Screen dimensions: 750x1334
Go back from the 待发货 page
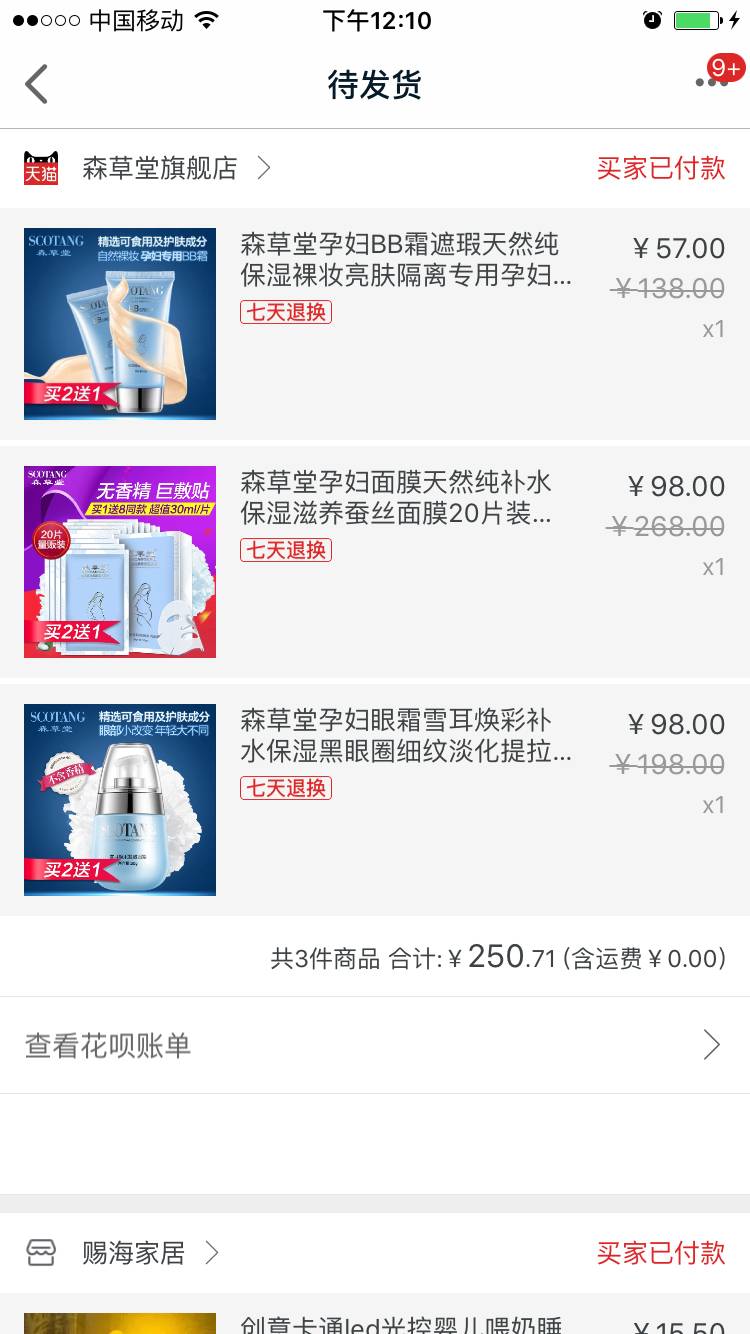point(37,85)
